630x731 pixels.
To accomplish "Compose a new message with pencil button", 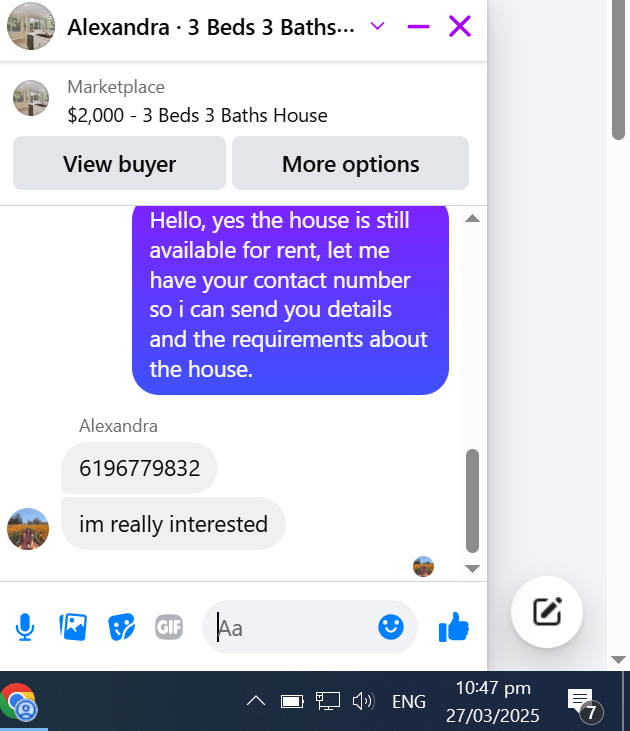I will 547,612.
